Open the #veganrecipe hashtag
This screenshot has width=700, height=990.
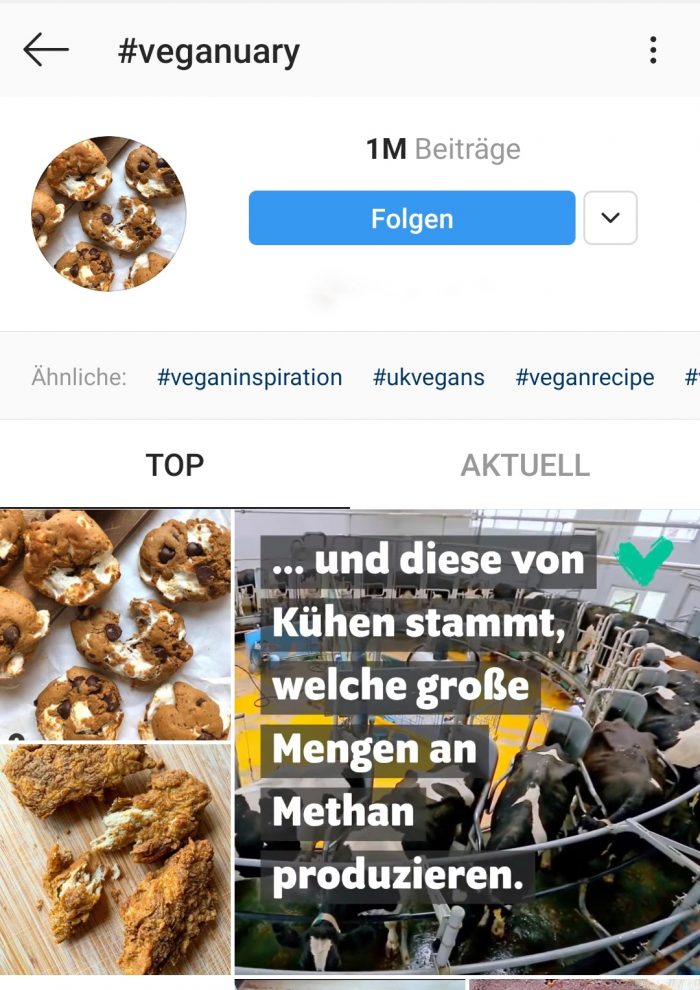[585, 378]
